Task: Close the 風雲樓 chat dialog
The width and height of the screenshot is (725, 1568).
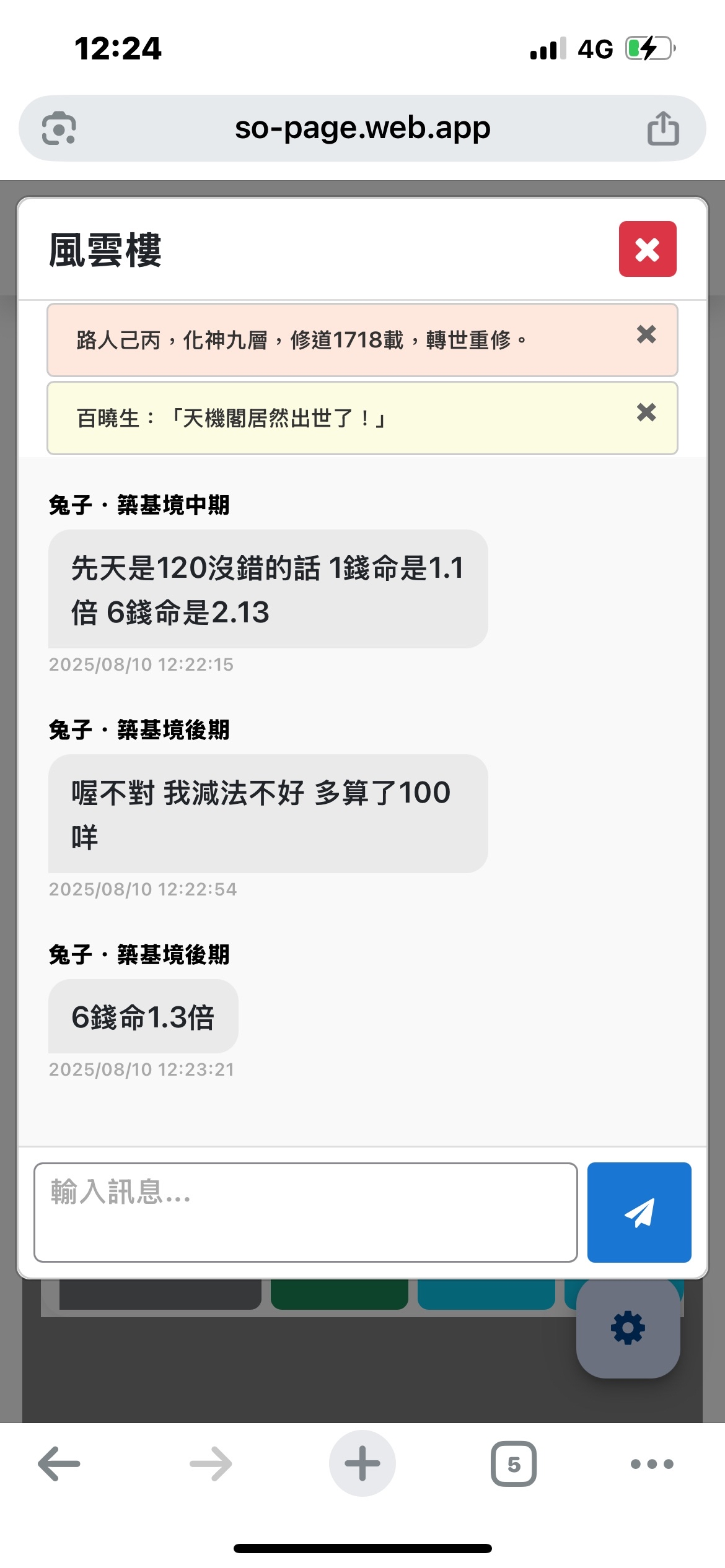Action: tap(647, 249)
